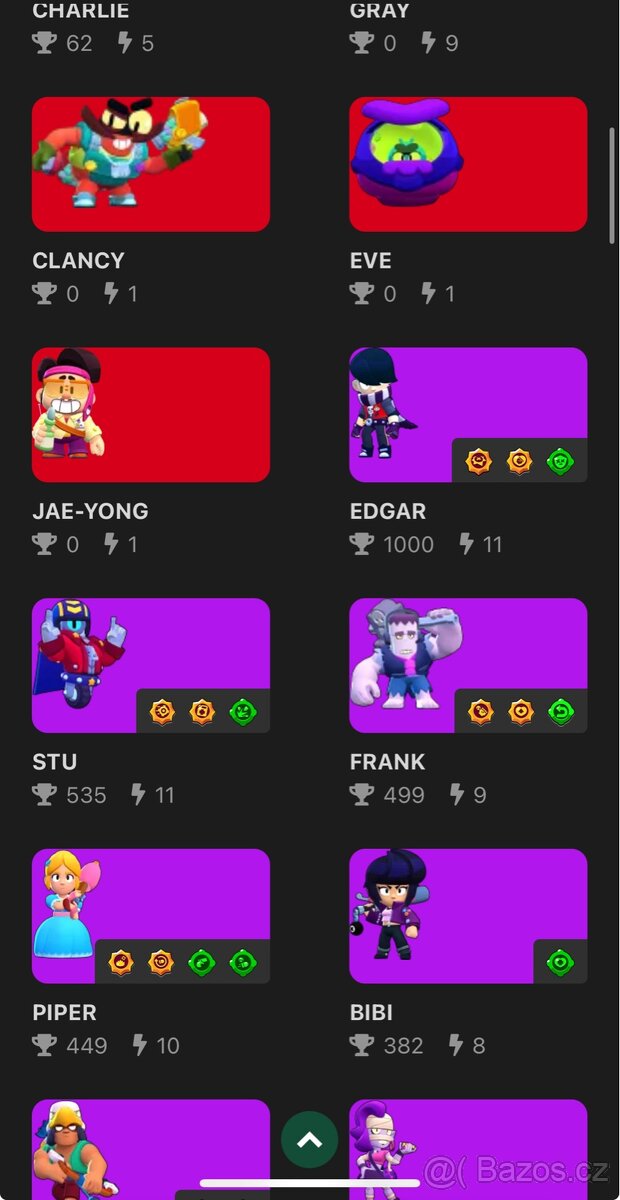Open the Clancy brawler card
Viewport: 620px width, 1200px height.
click(x=151, y=165)
